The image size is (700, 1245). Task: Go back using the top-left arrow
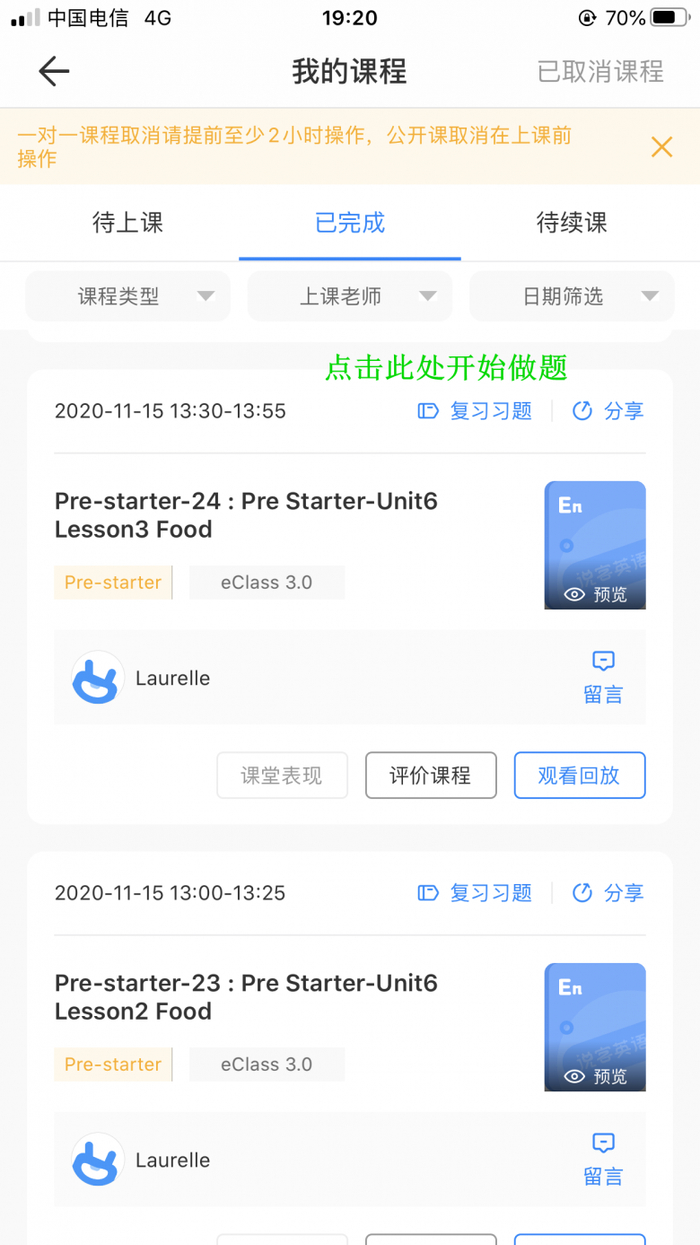54,71
